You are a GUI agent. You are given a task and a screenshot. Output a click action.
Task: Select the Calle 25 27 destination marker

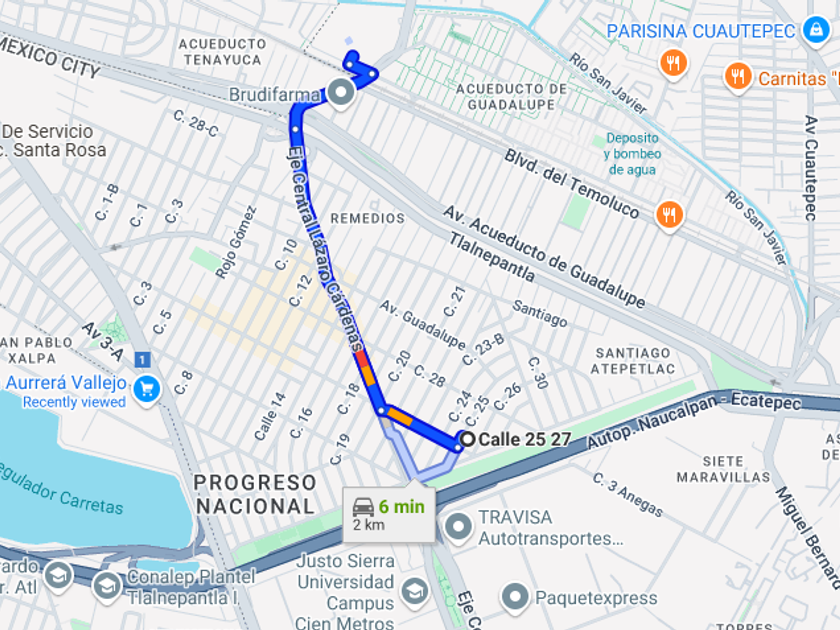point(468,440)
